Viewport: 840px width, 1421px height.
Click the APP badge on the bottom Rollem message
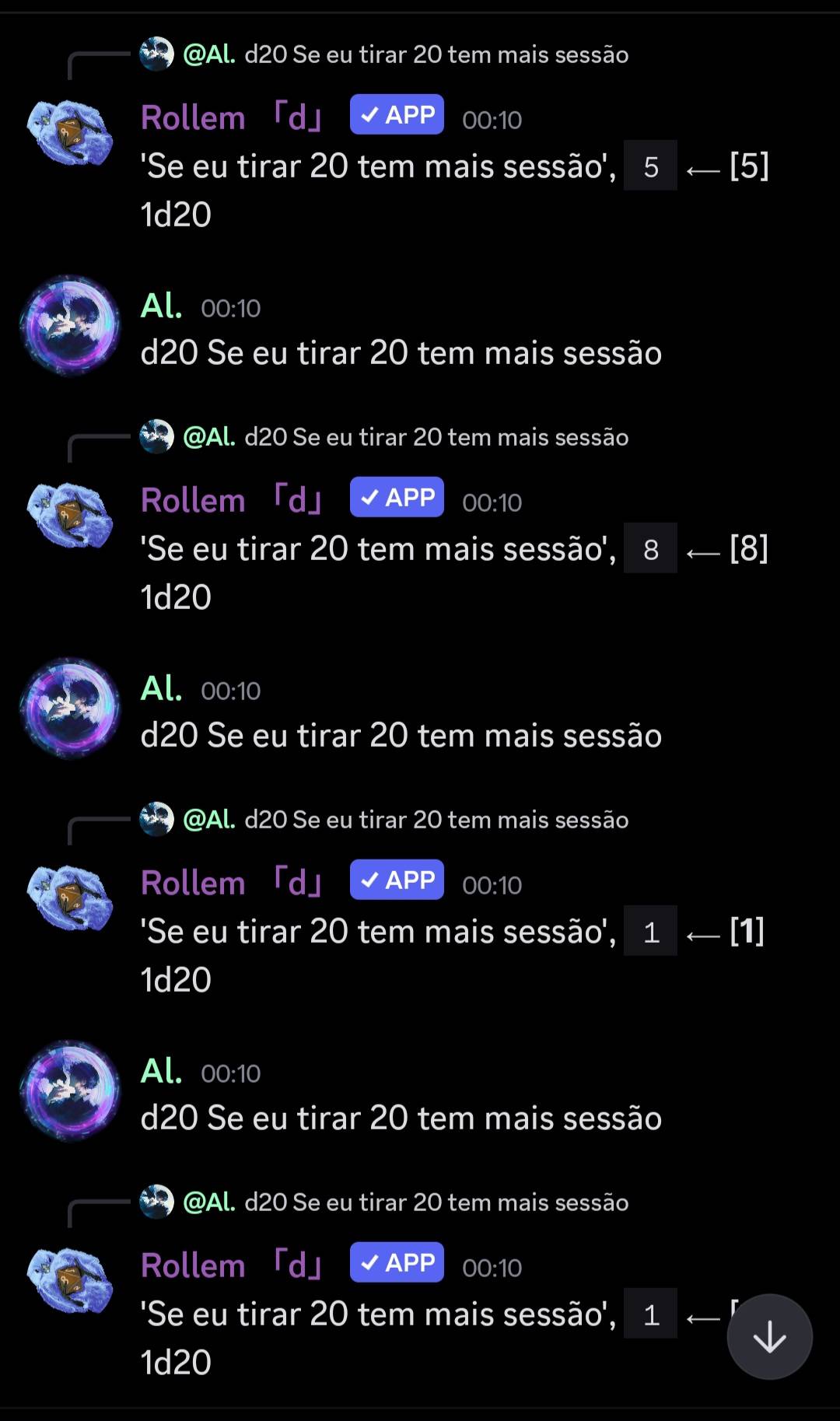click(396, 1263)
